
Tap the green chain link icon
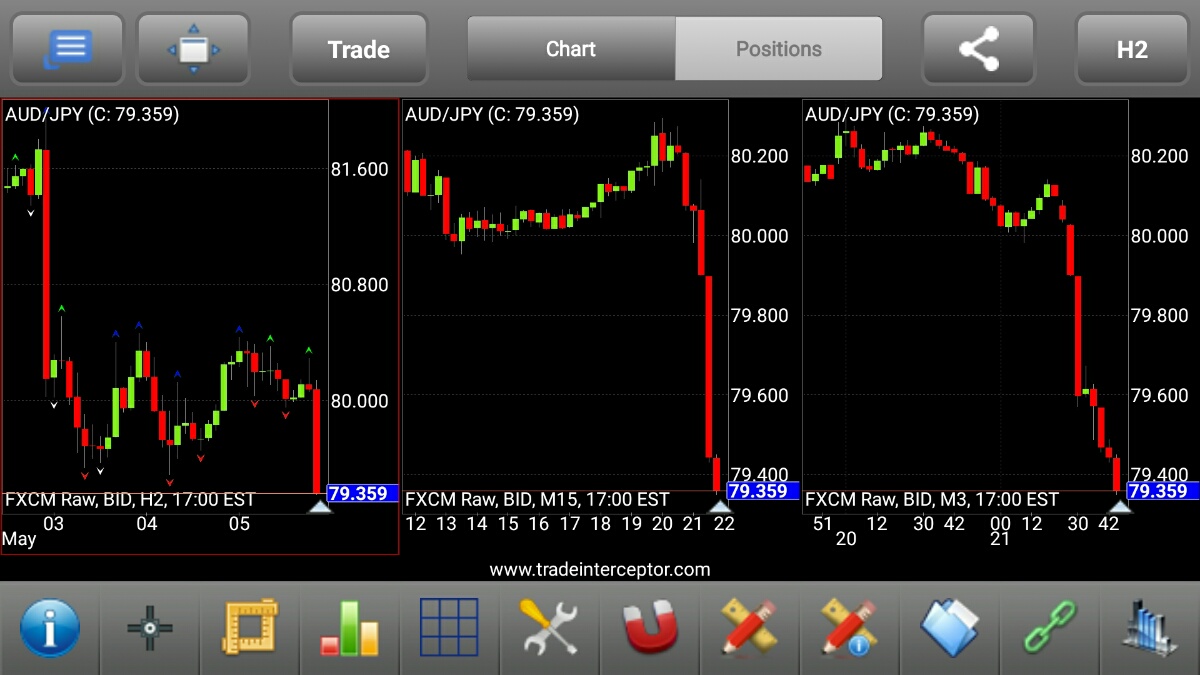(x=1050, y=629)
